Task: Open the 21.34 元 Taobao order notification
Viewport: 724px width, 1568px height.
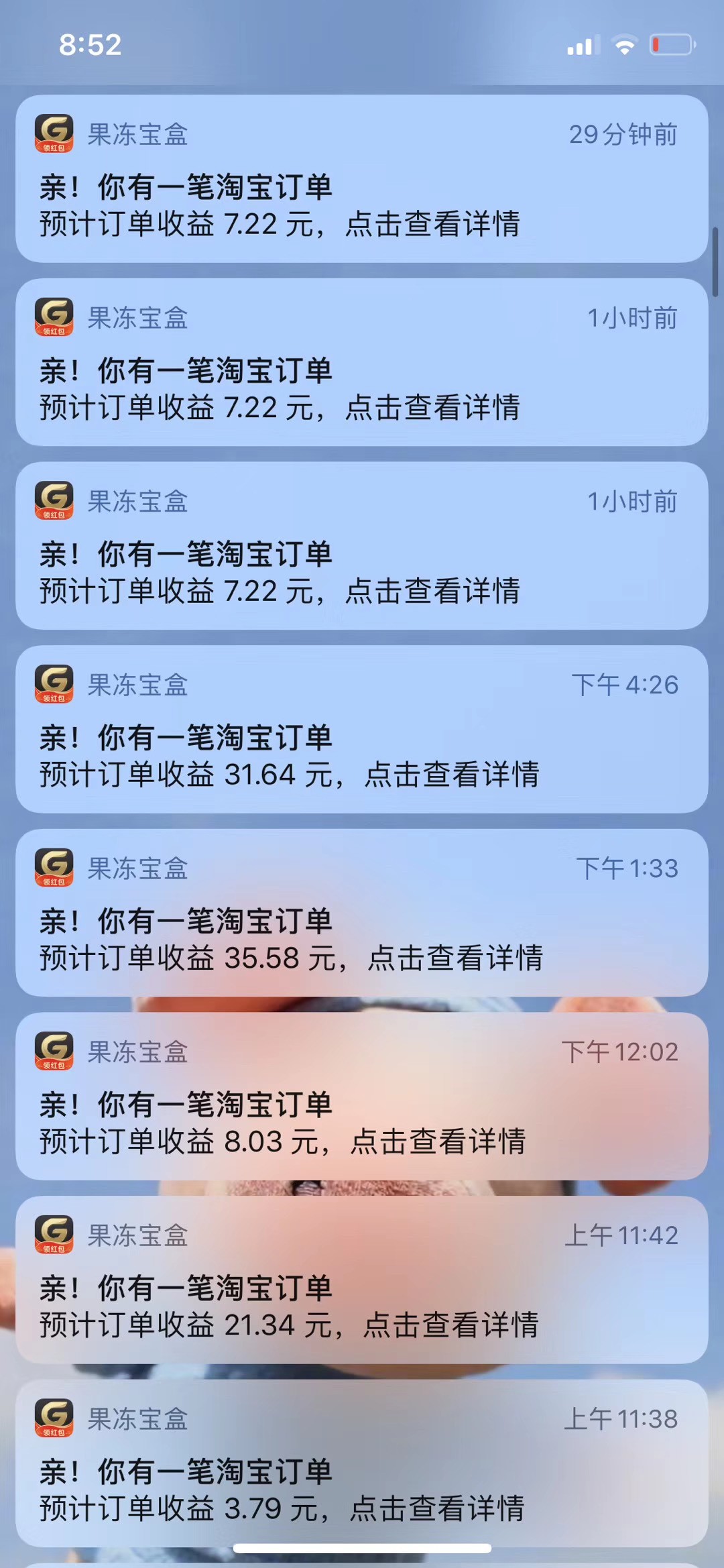Action: tap(362, 1280)
